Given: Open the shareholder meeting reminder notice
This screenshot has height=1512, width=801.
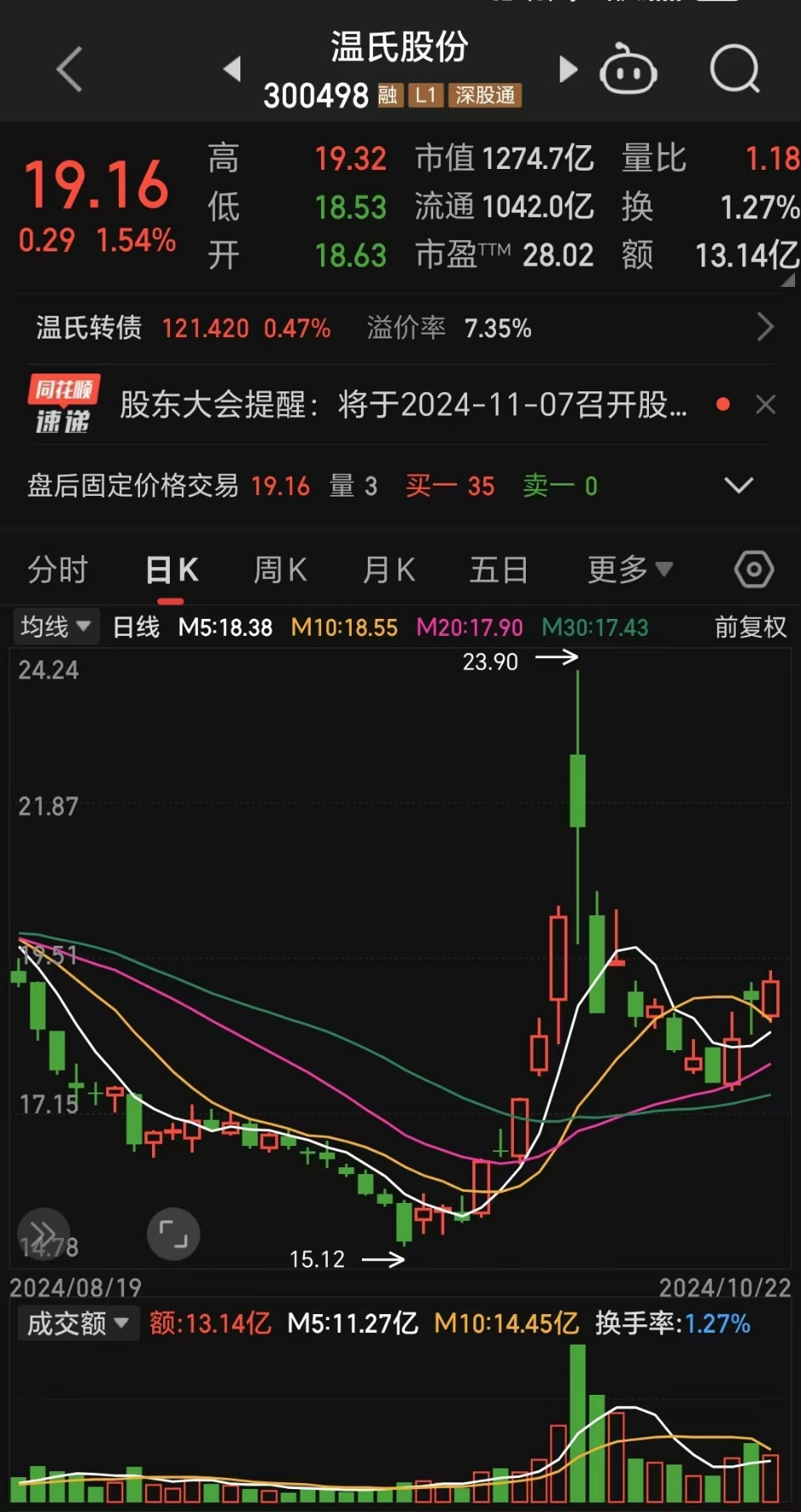Looking at the screenshot, I should [x=399, y=405].
